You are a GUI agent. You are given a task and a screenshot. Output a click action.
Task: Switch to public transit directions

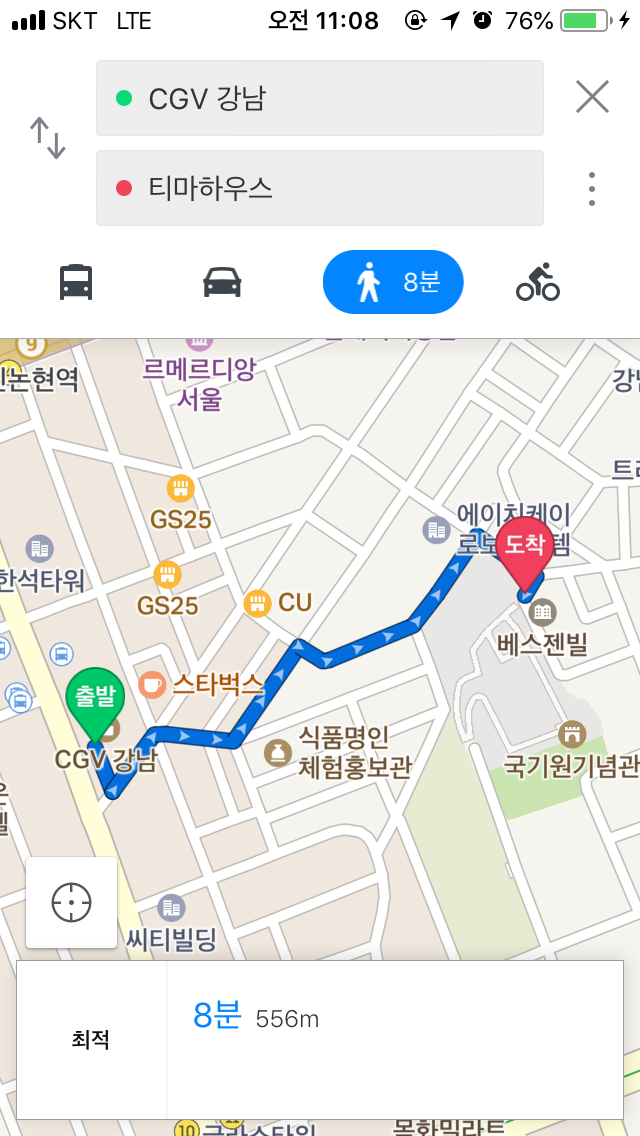(x=76, y=282)
